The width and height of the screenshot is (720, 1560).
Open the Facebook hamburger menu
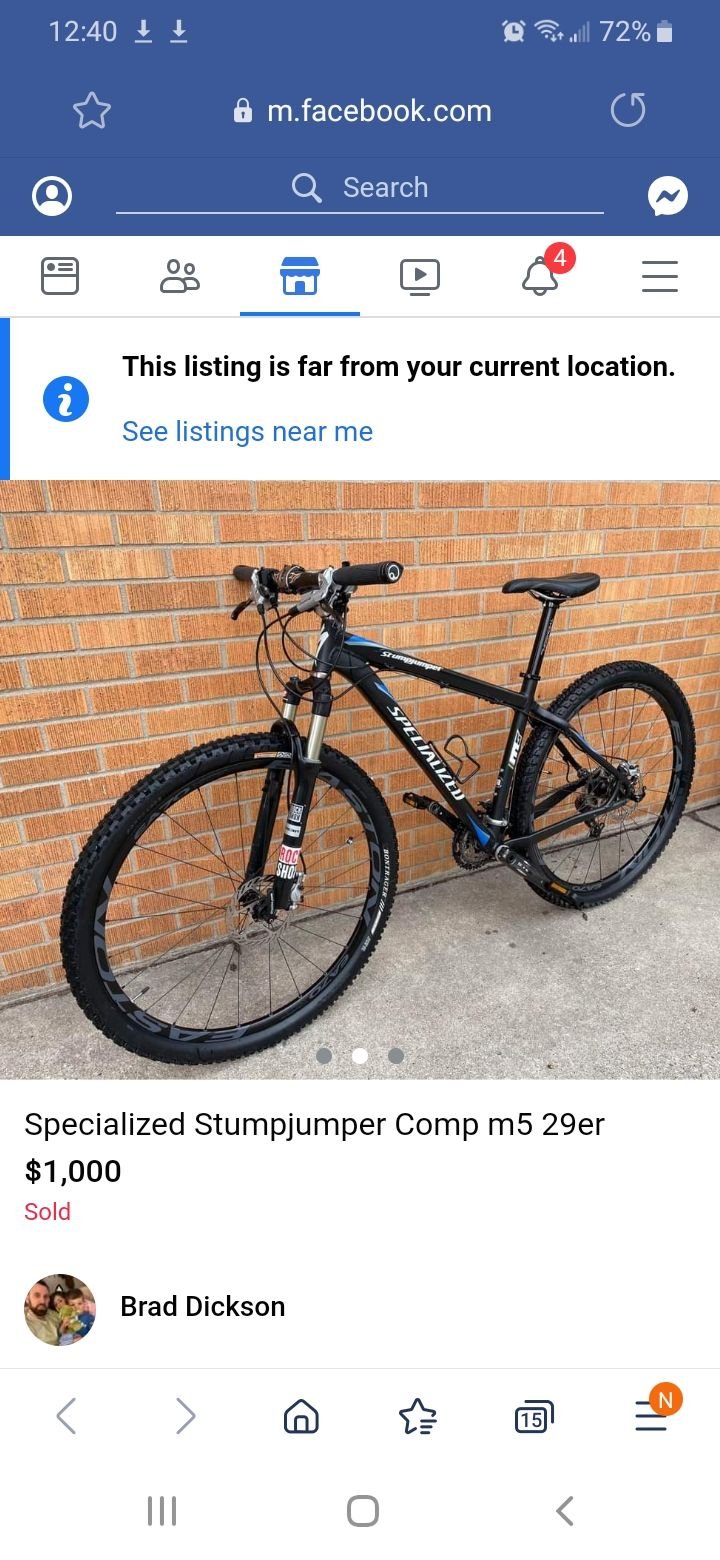[x=660, y=276]
